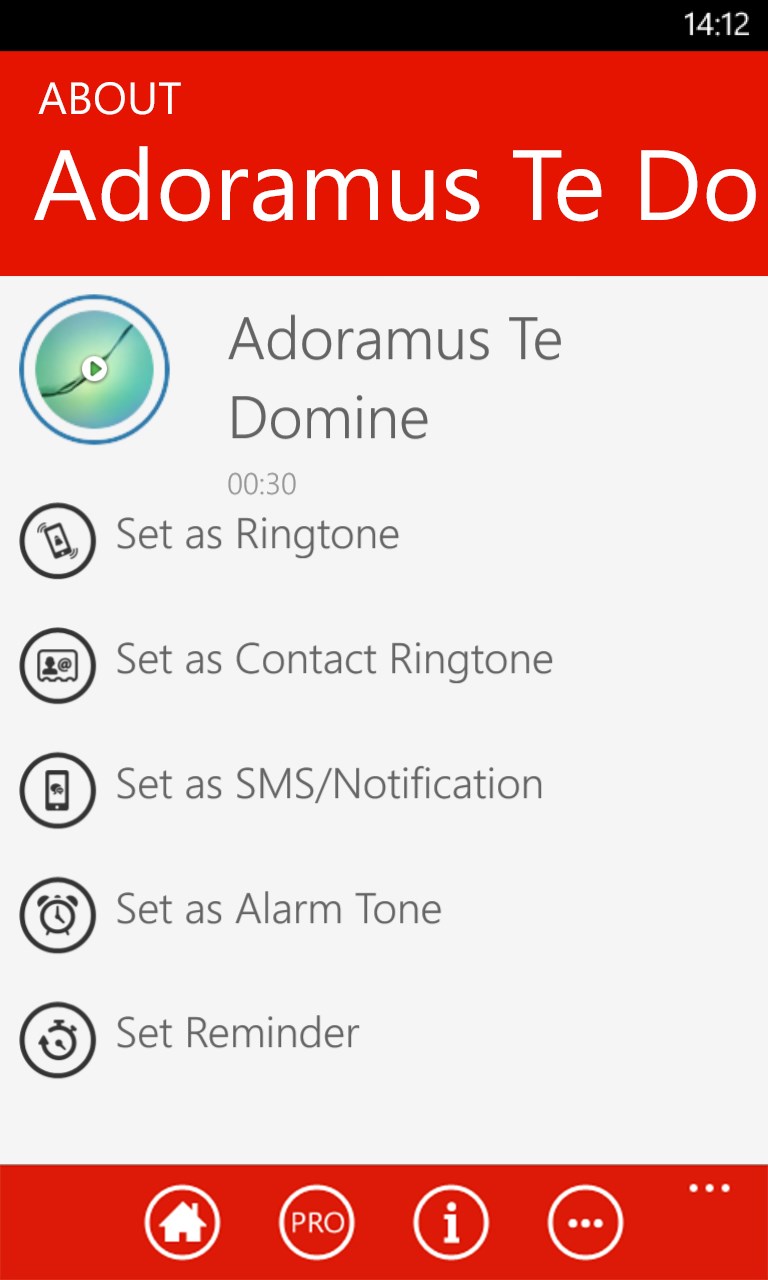Expand the app bar with the three dots
Image resolution: width=768 pixels, height=1280 pixels.
point(708,1186)
